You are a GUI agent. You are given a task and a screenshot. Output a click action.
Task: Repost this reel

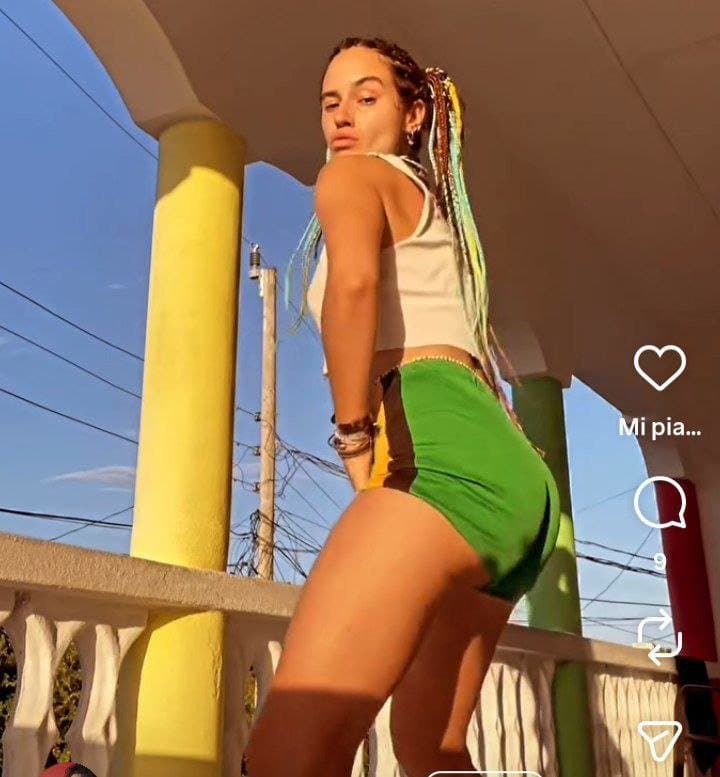[660, 637]
